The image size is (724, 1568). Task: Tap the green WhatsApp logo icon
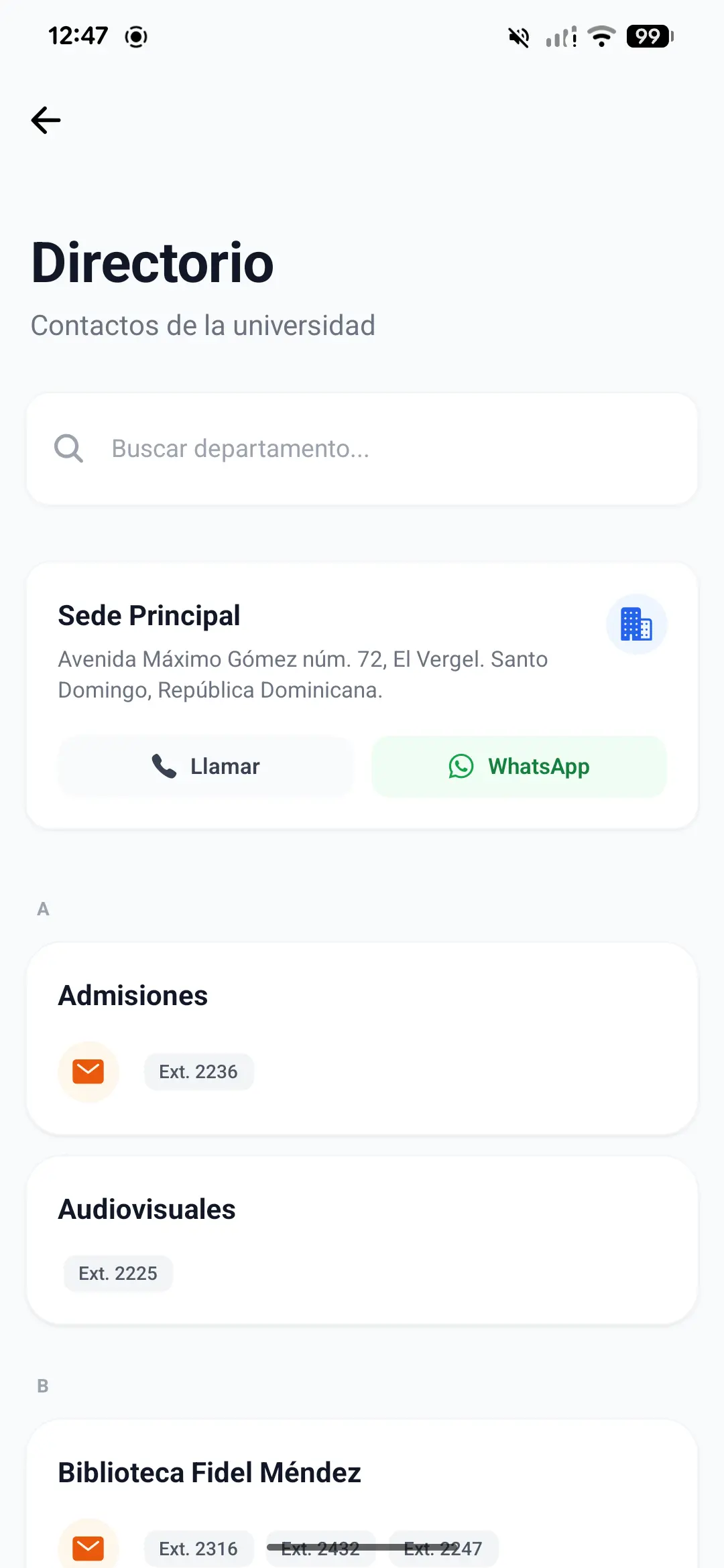point(461,767)
